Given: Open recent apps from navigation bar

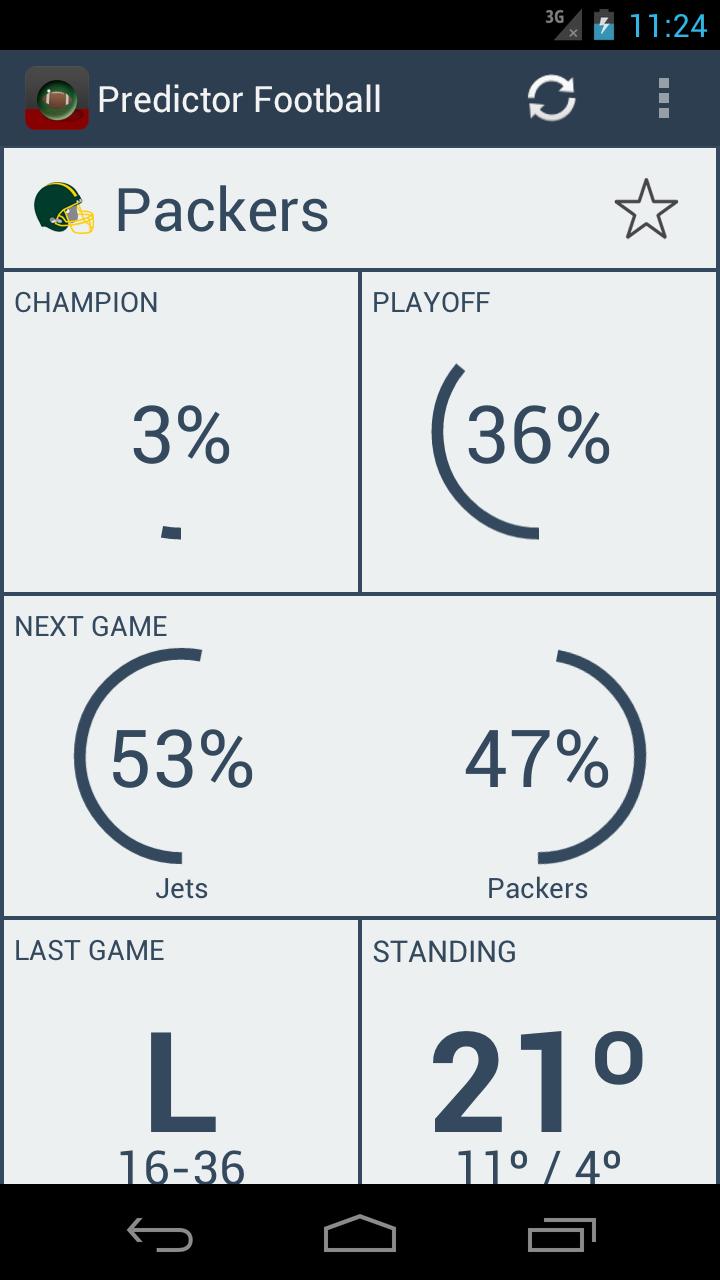Looking at the screenshot, I should click(x=561, y=1235).
